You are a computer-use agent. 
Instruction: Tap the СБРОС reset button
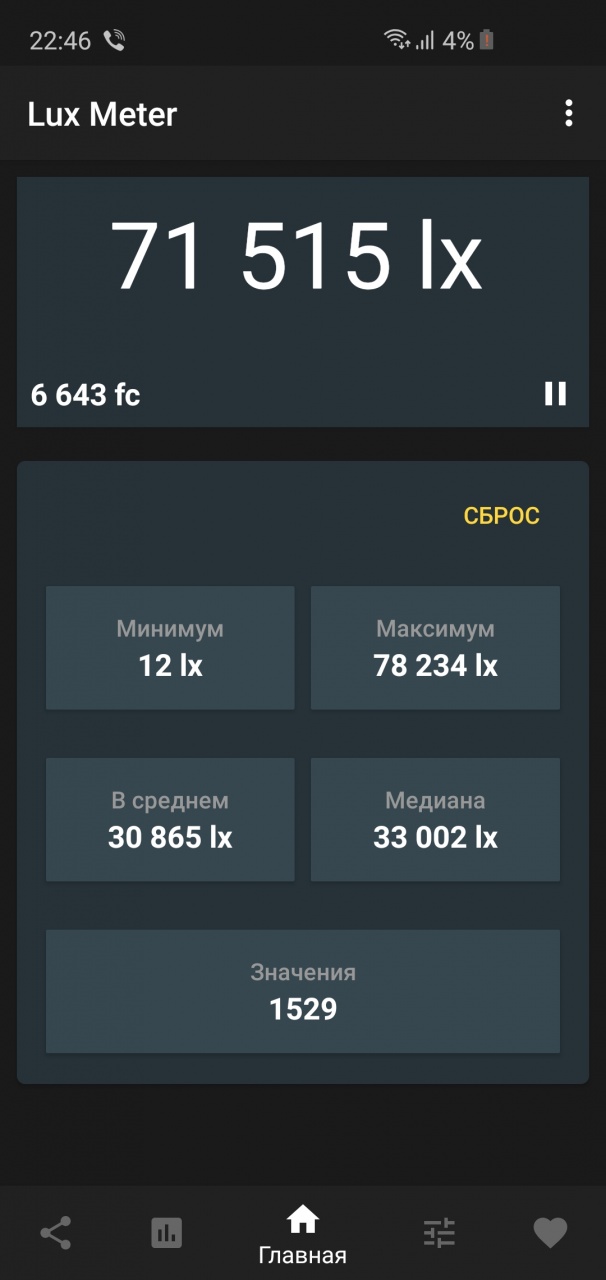pyautogui.click(x=501, y=516)
